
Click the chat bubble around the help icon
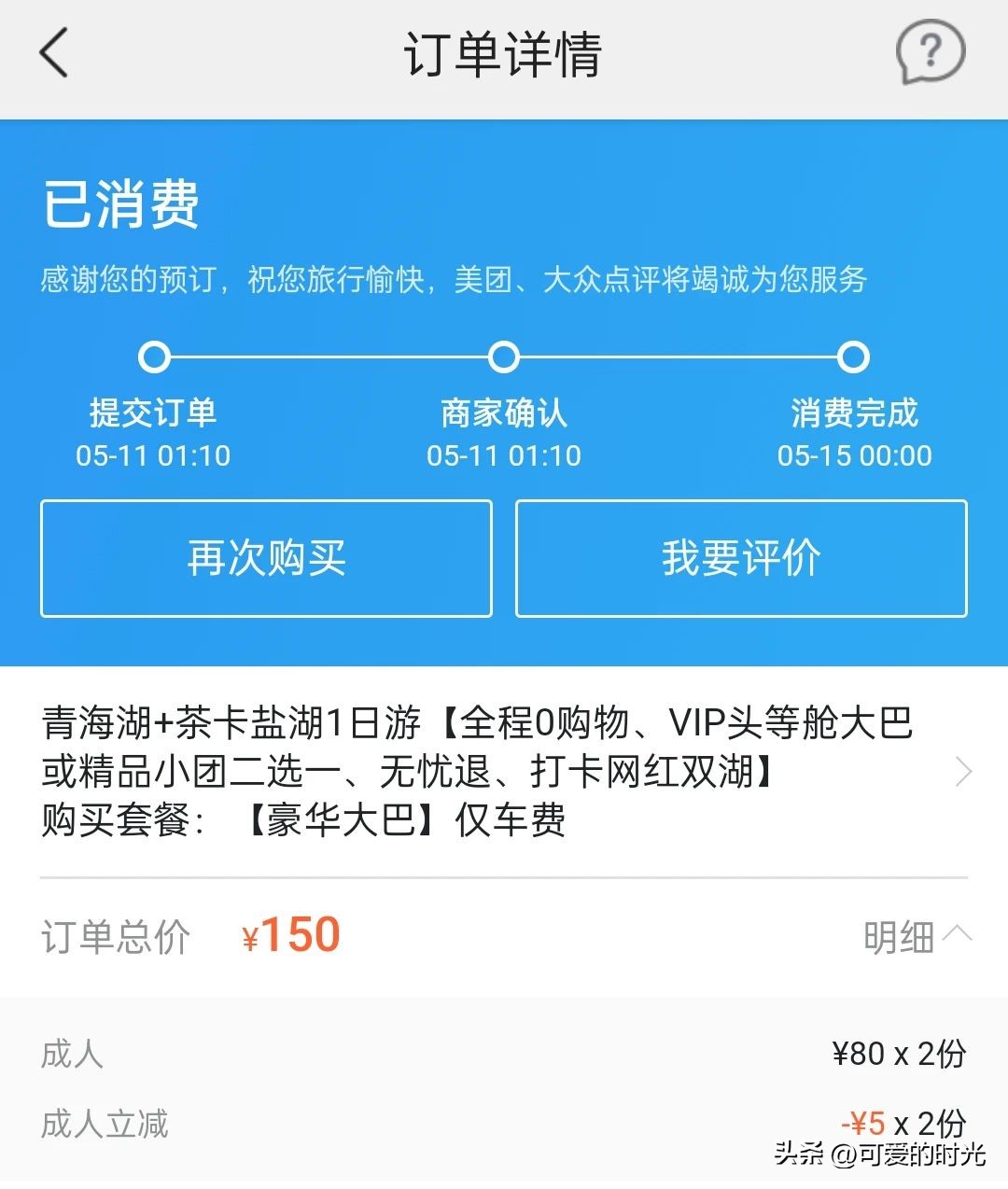930,53
